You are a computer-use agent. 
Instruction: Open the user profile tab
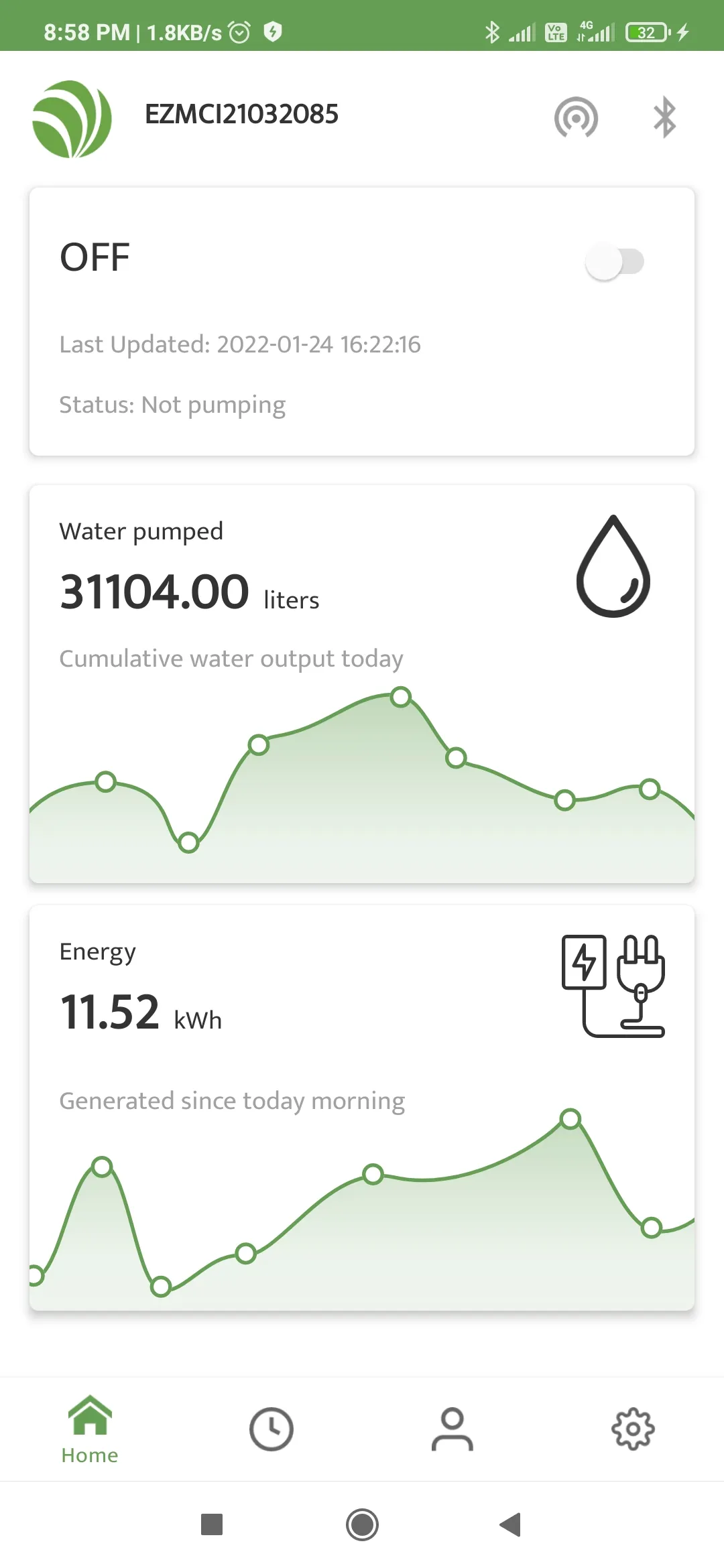452,1429
